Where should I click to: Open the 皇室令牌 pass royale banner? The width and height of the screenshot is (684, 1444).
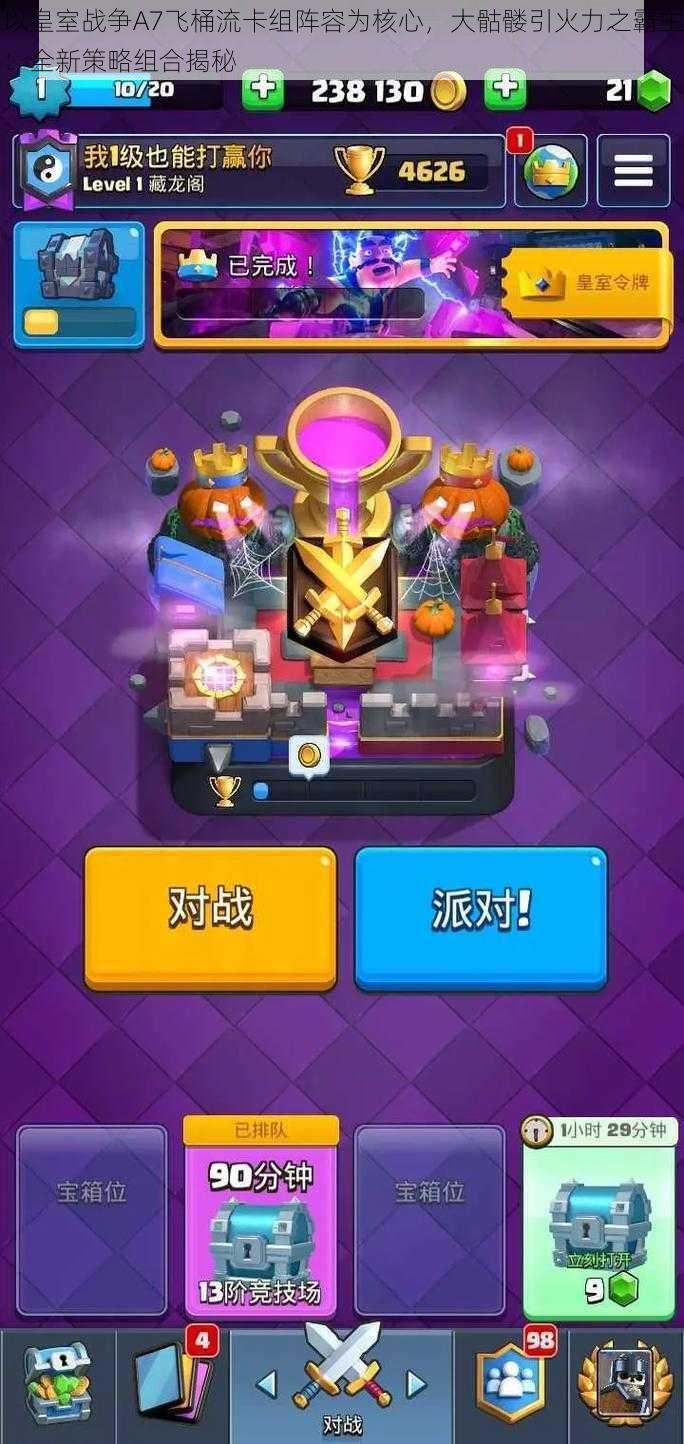(590, 284)
